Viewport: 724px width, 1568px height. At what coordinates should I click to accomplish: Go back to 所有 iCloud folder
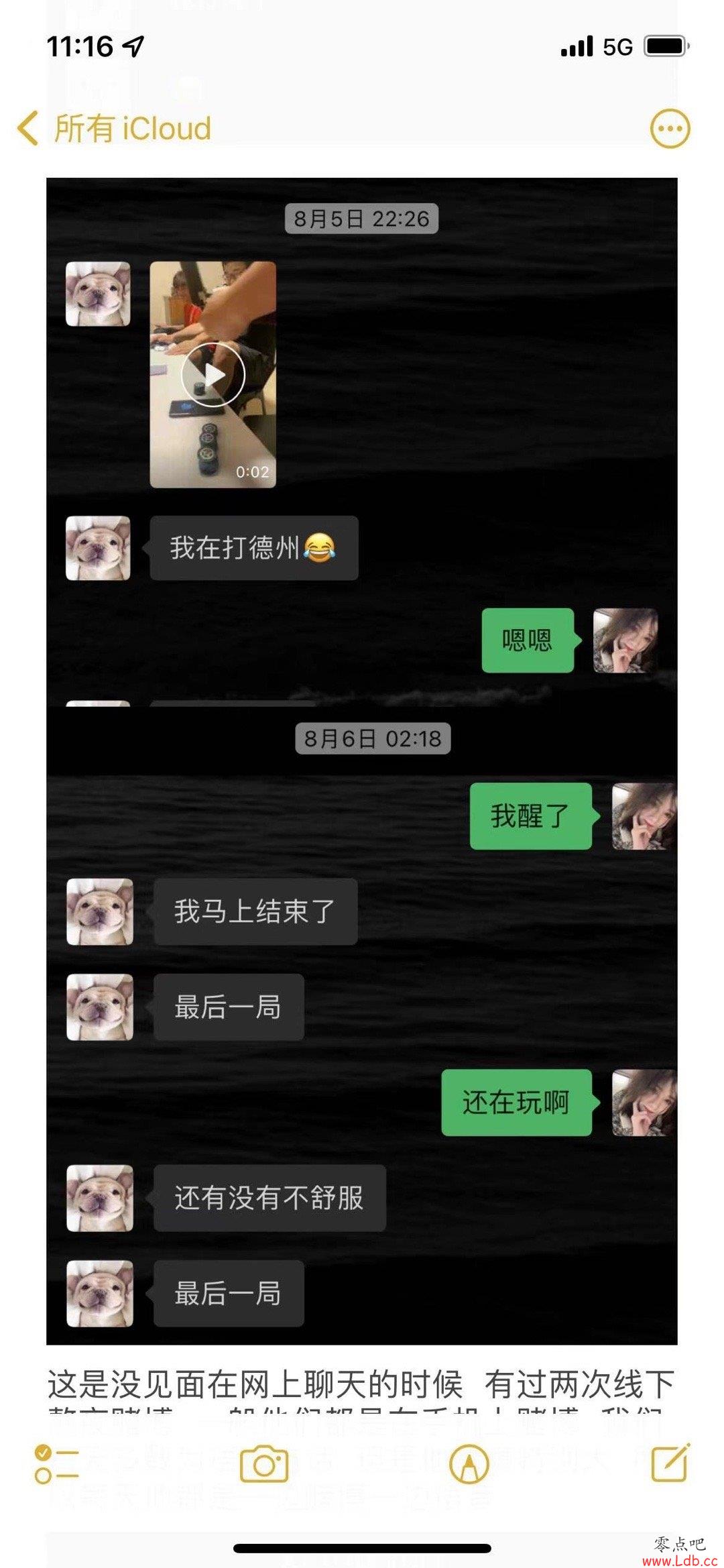114,128
